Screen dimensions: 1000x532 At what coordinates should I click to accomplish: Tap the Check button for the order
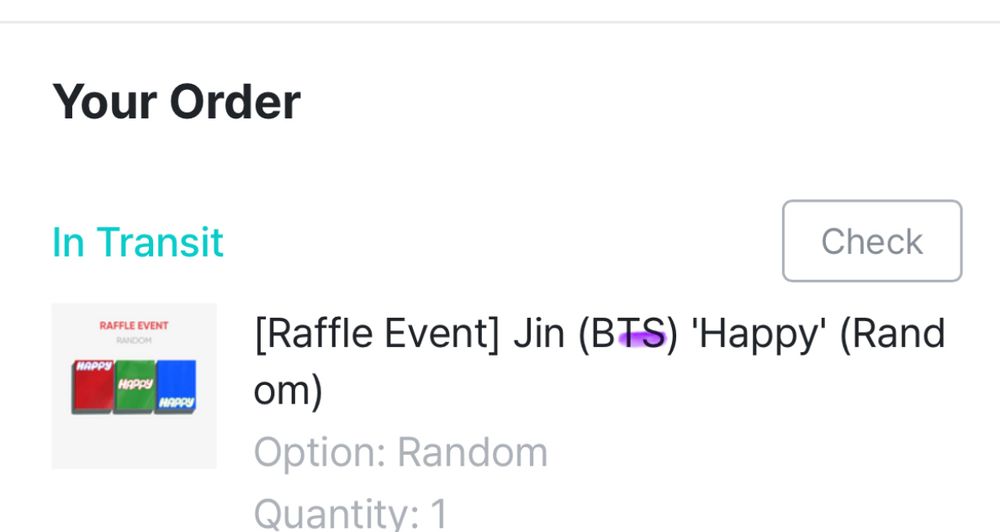[871, 241]
